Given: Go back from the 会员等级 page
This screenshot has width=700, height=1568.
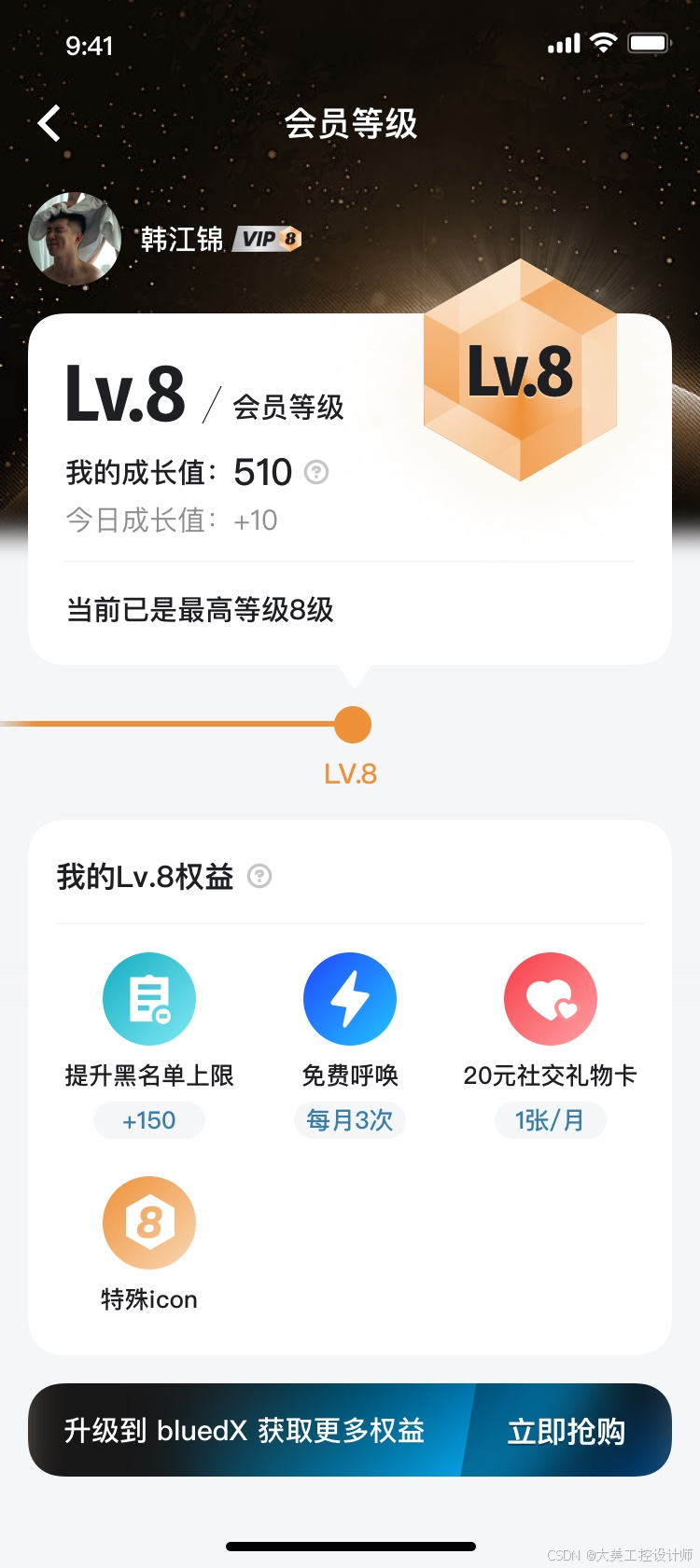Looking at the screenshot, I should [x=49, y=123].
